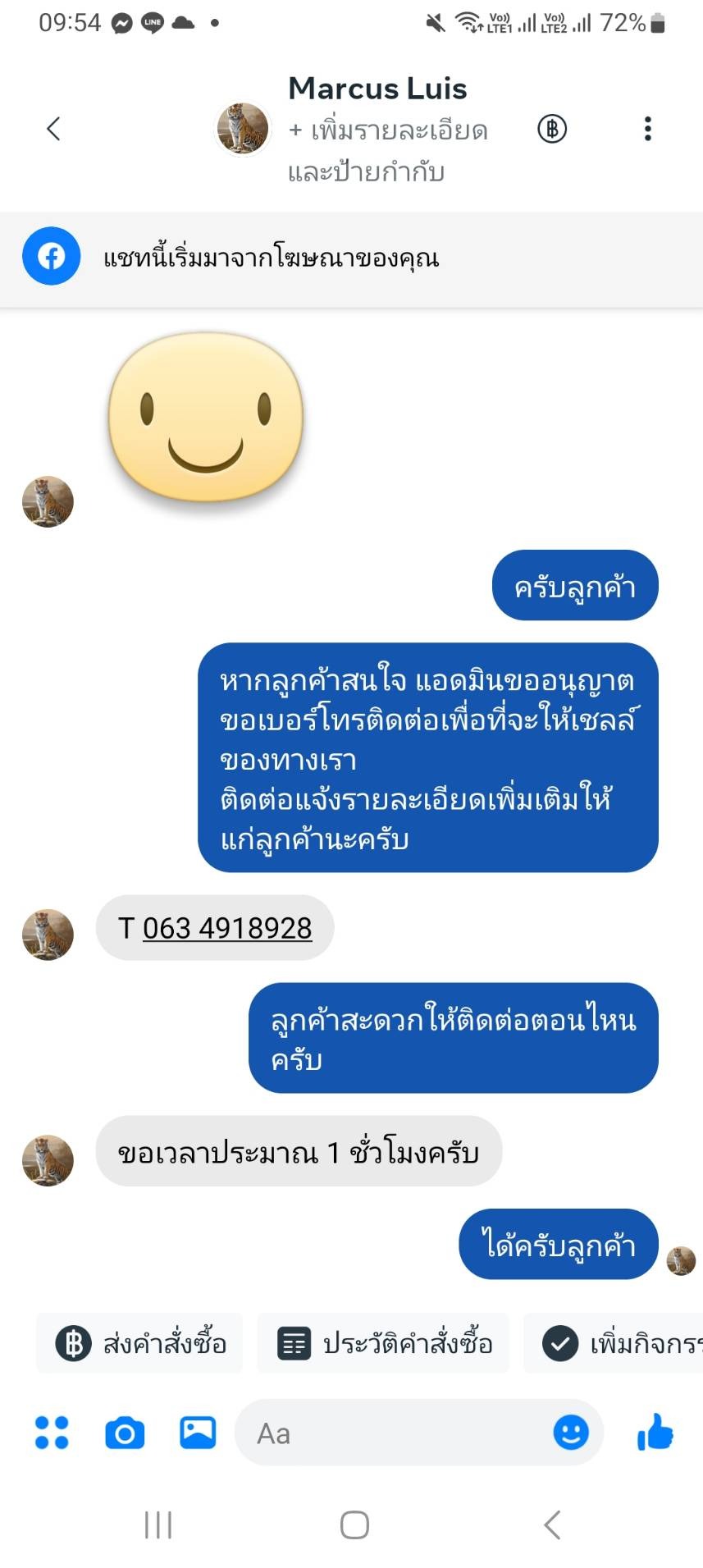The width and height of the screenshot is (703, 1568).
Task: Tap the system home button
Action: pos(354,1525)
